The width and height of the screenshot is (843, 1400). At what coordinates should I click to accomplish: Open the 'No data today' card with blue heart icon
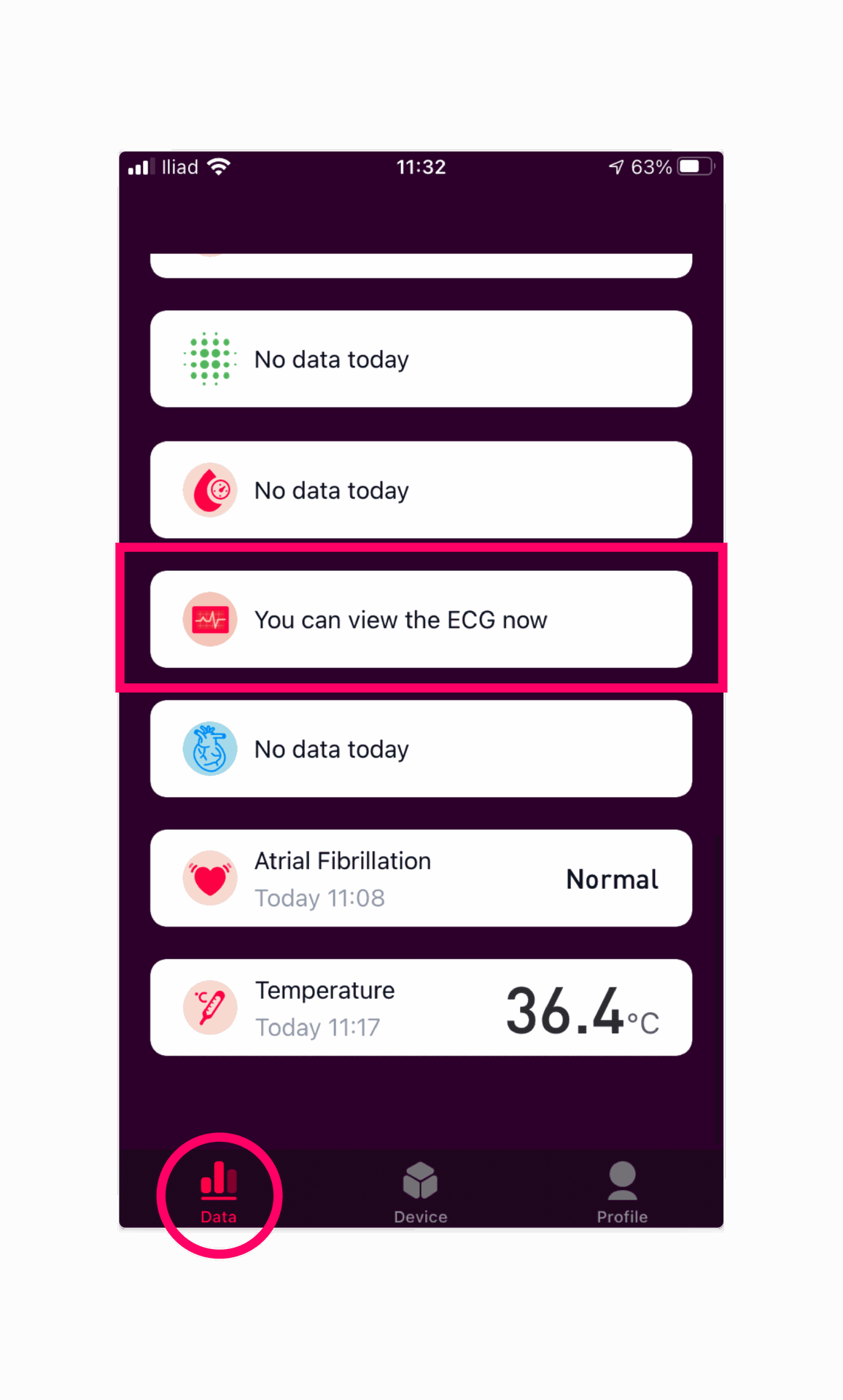pyautogui.click(x=421, y=749)
